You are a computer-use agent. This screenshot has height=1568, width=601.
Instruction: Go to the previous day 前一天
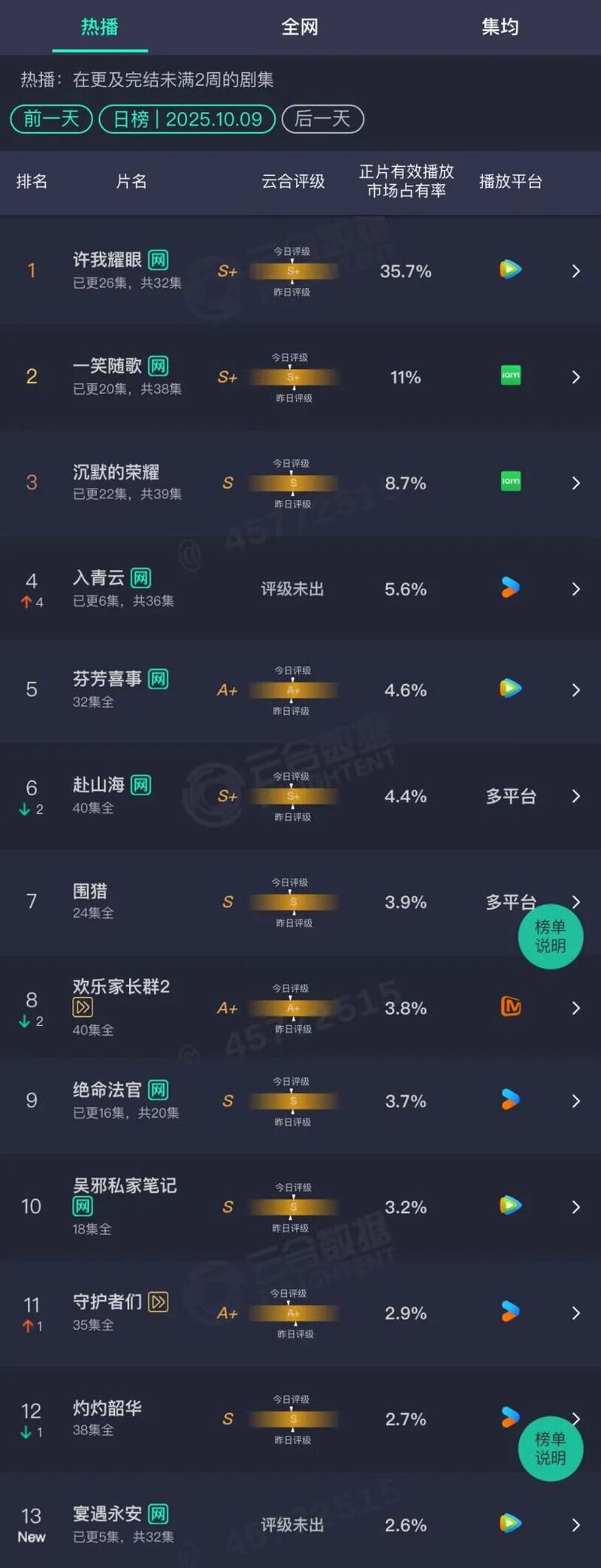point(51,119)
